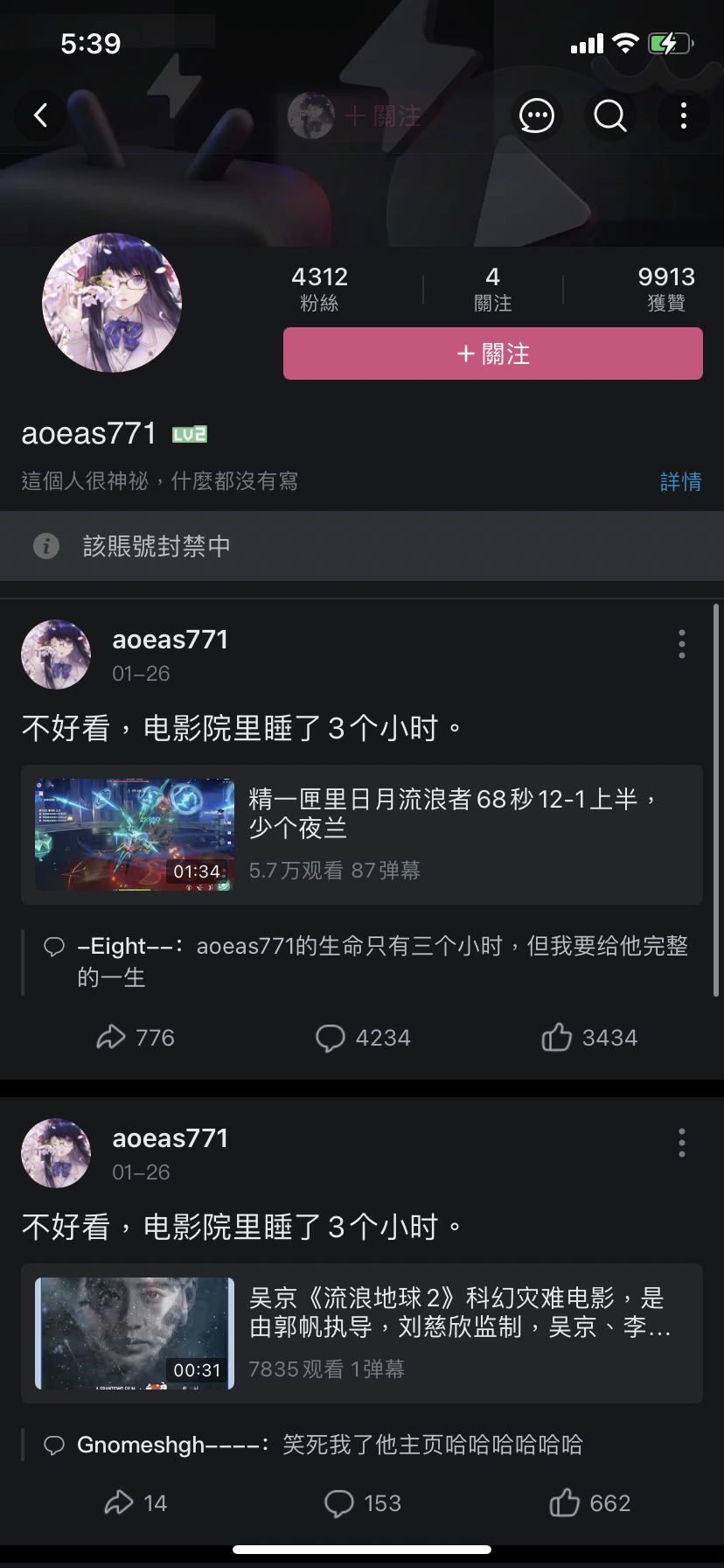View the 4 關注 following list

[x=492, y=289]
